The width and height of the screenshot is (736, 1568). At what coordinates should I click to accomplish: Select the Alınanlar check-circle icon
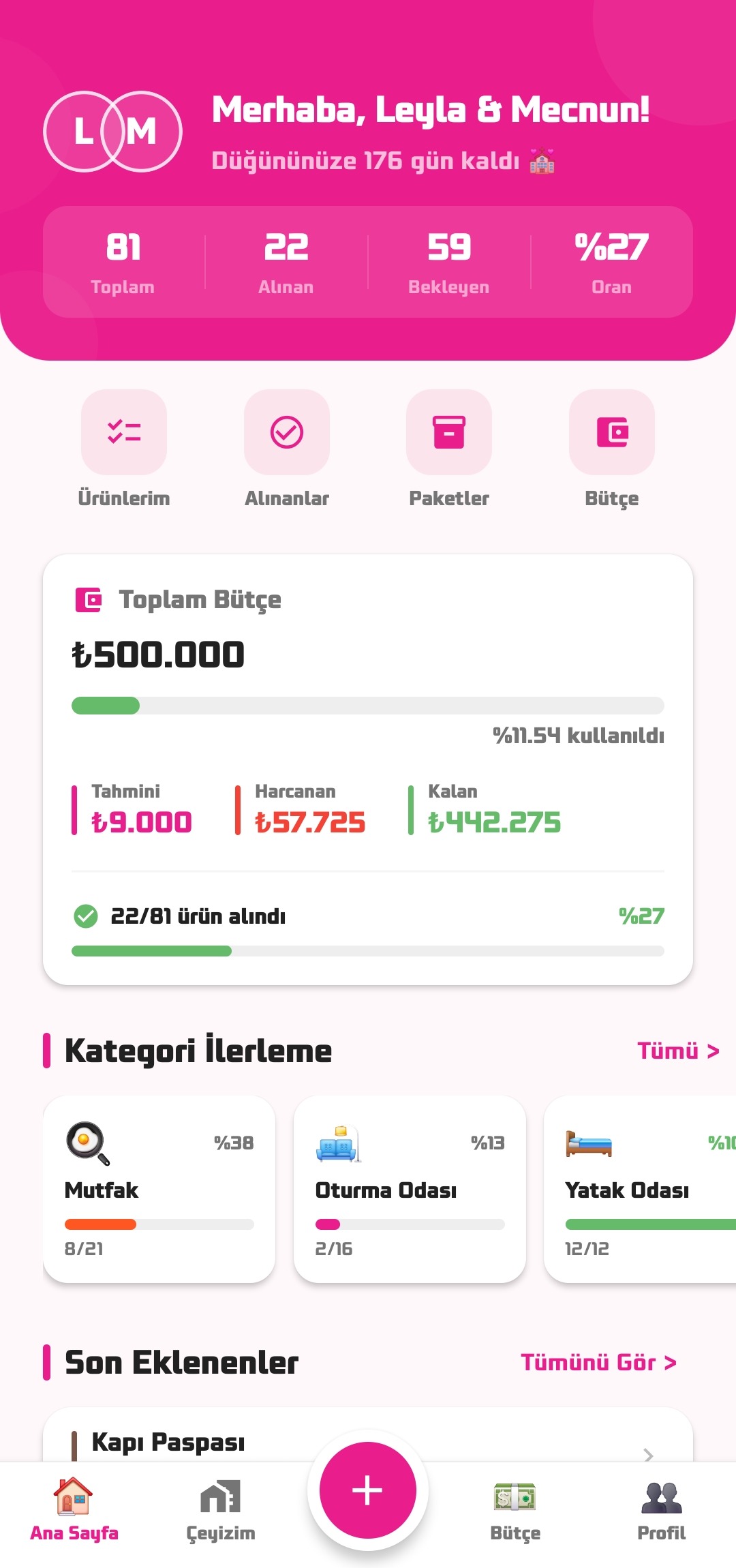287,433
